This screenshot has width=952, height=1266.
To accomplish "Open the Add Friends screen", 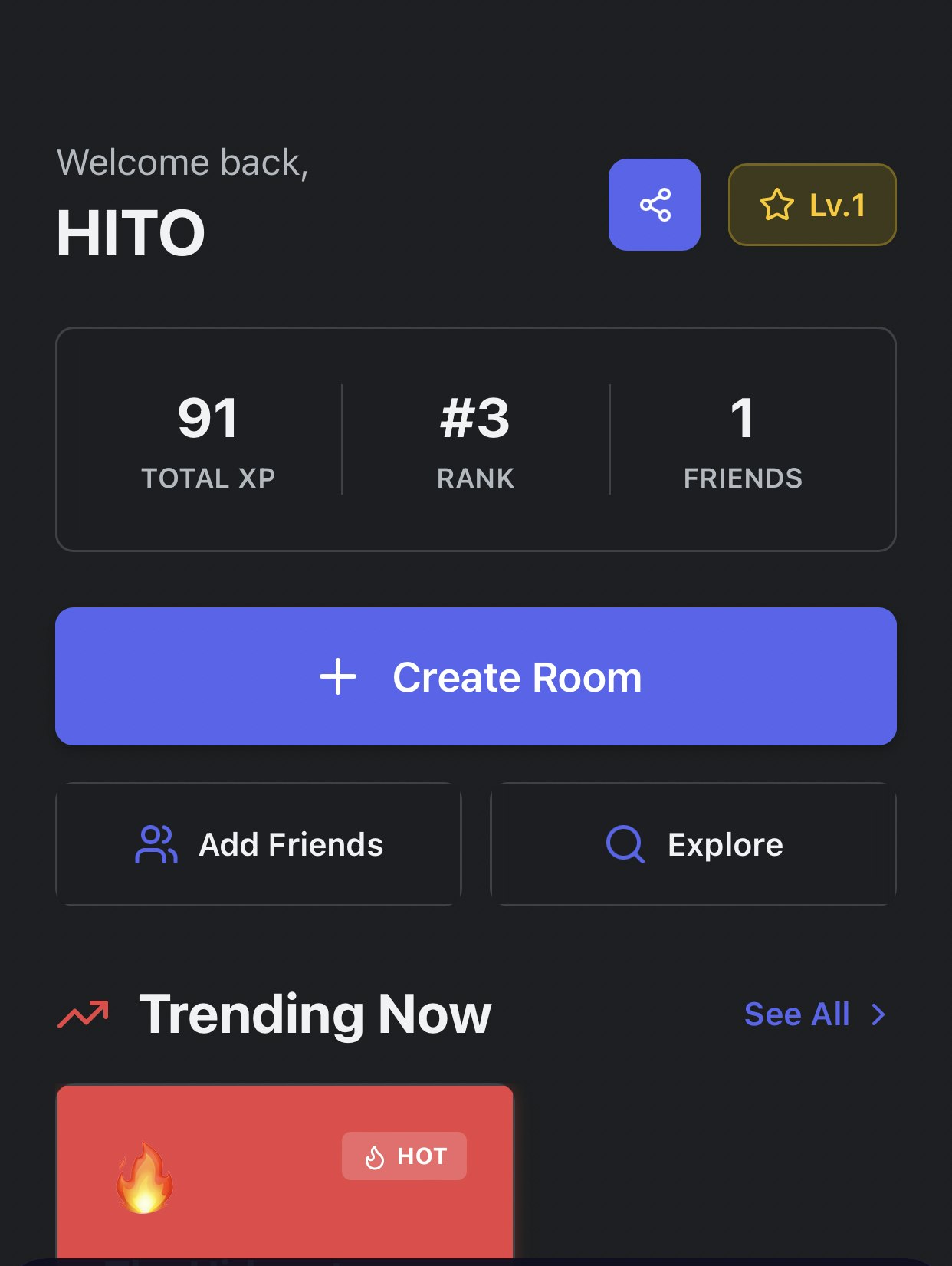I will (257, 844).
